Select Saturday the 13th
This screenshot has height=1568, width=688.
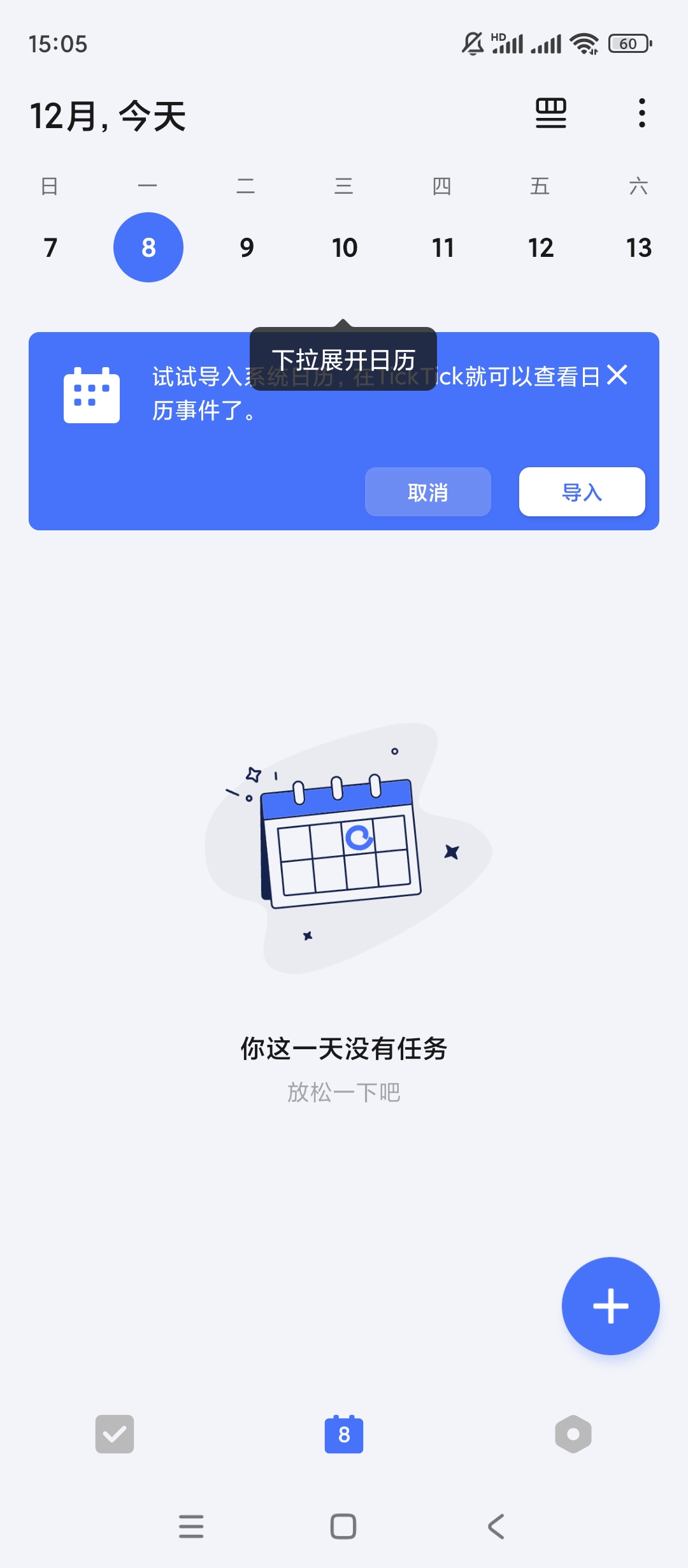click(x=638, y=247)
